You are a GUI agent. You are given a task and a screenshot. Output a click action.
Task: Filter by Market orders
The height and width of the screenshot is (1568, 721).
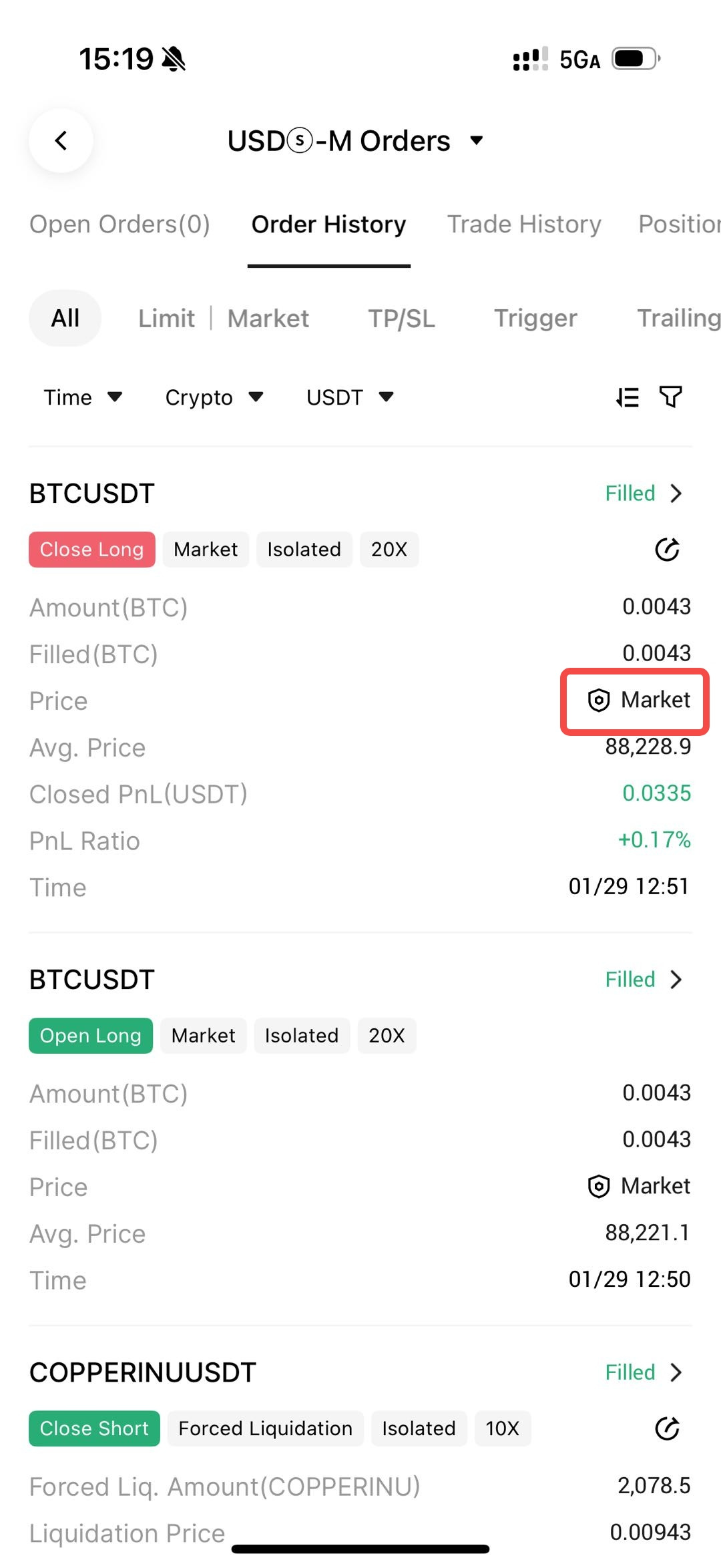[x=268, y=319]
